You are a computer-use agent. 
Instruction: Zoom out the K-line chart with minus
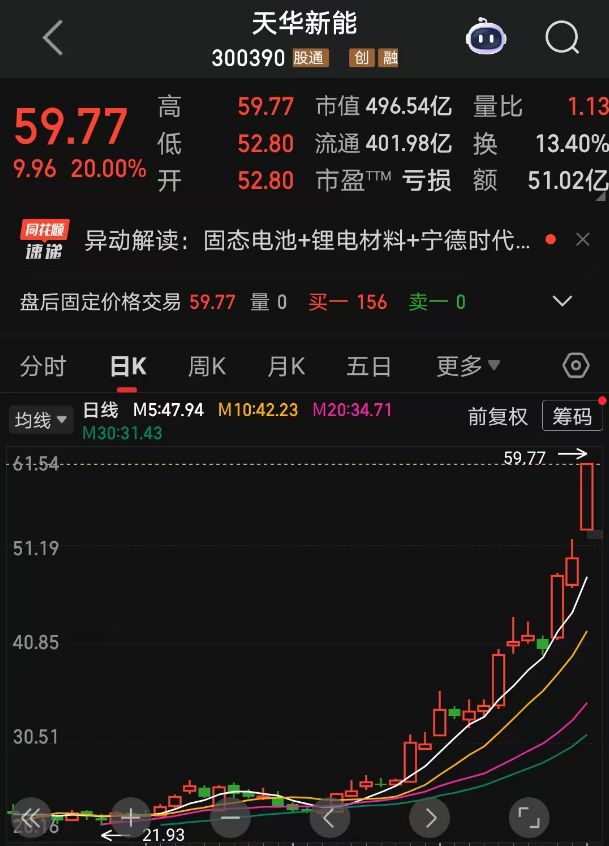(x=231, y=817)
